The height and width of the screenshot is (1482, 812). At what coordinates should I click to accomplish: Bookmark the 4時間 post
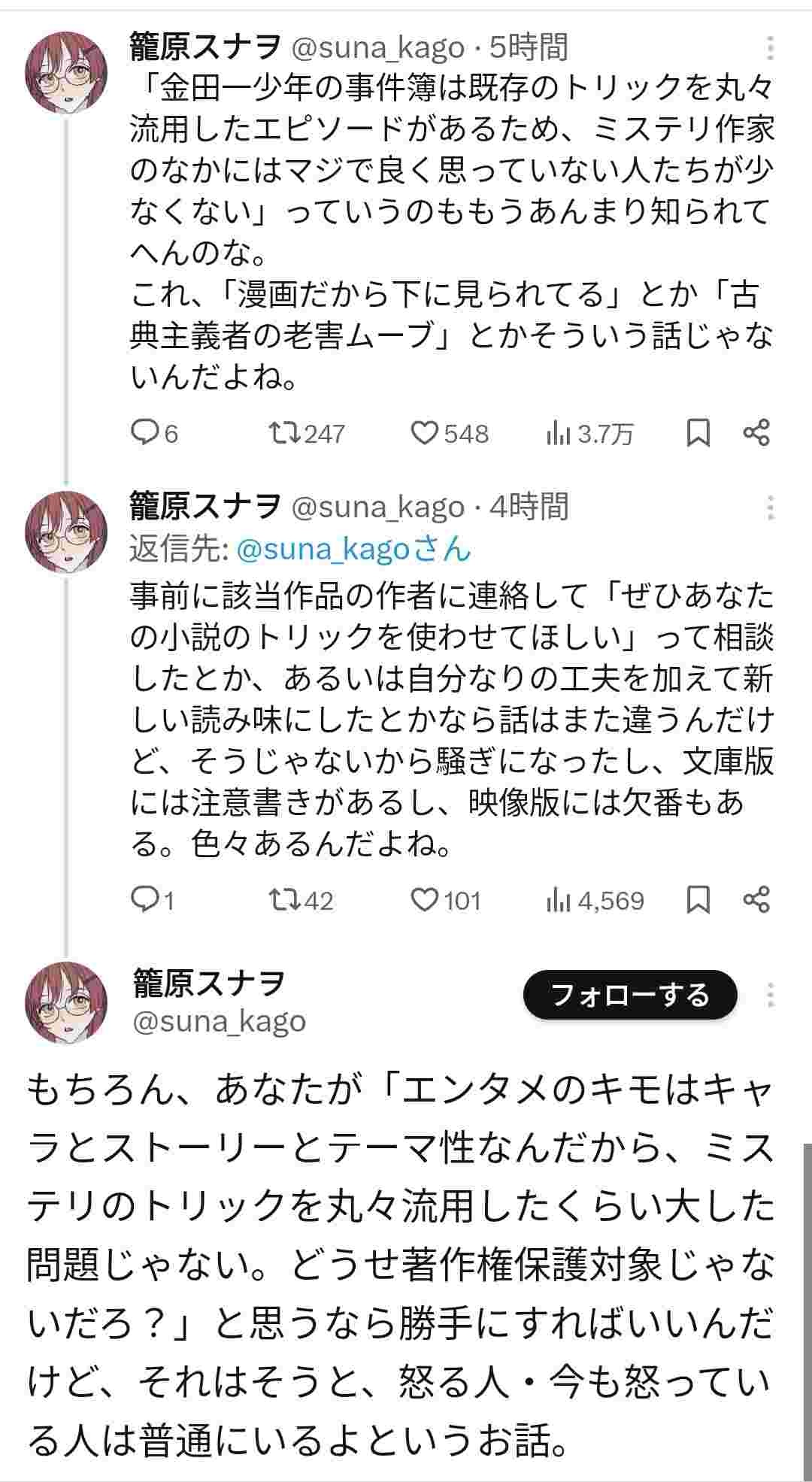(698, 900)
